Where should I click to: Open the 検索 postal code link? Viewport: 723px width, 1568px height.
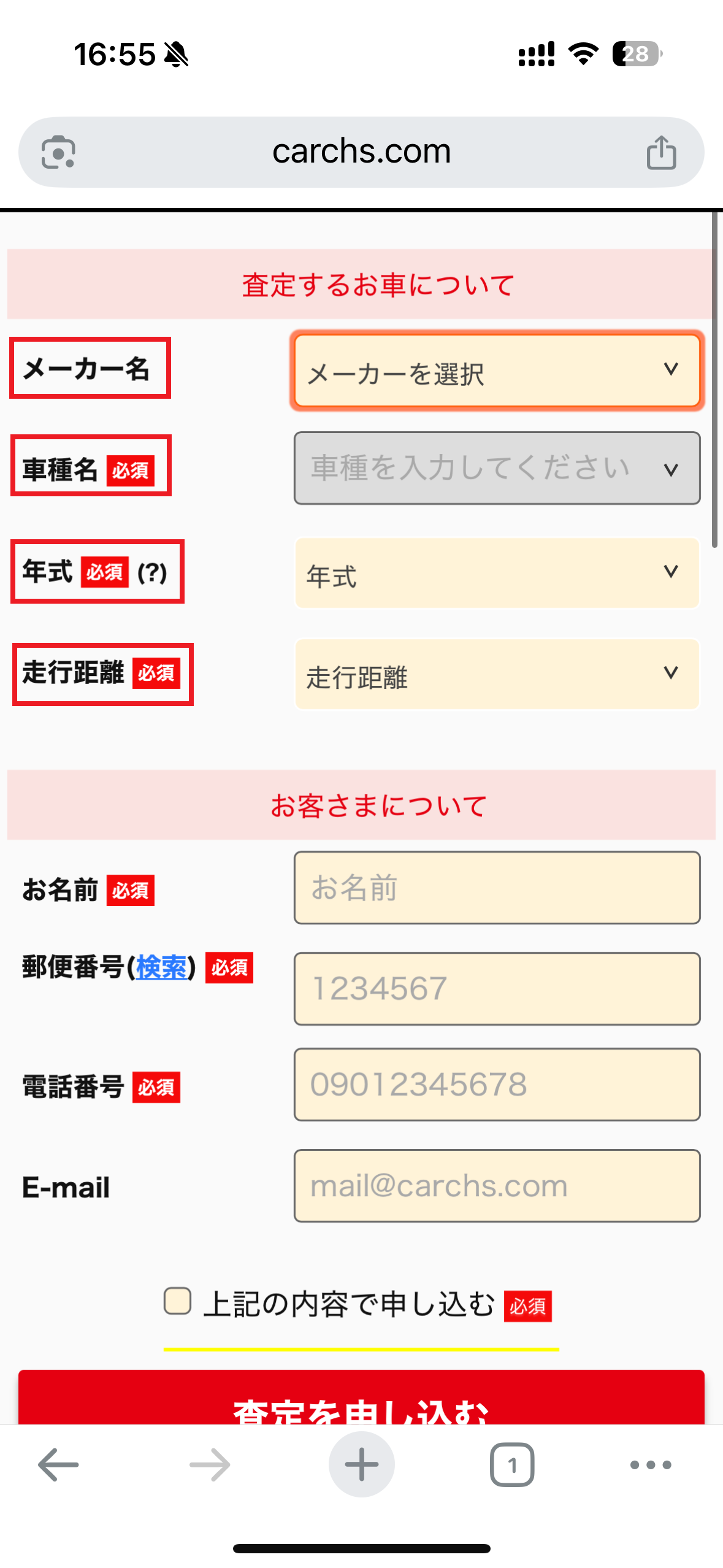161,967
